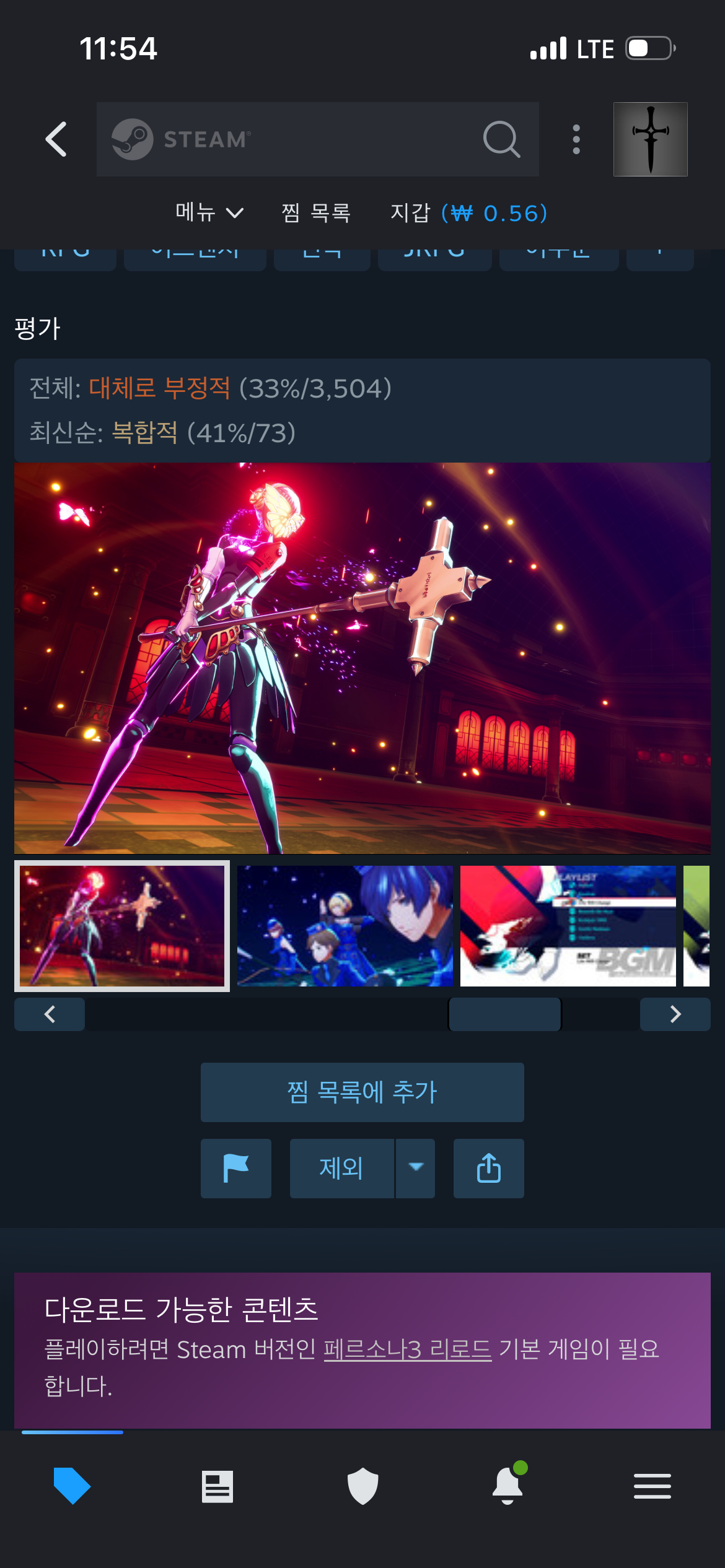Open the profile avatar with dagger
The image size is (725, 1568).
click(x=650, y=139)
